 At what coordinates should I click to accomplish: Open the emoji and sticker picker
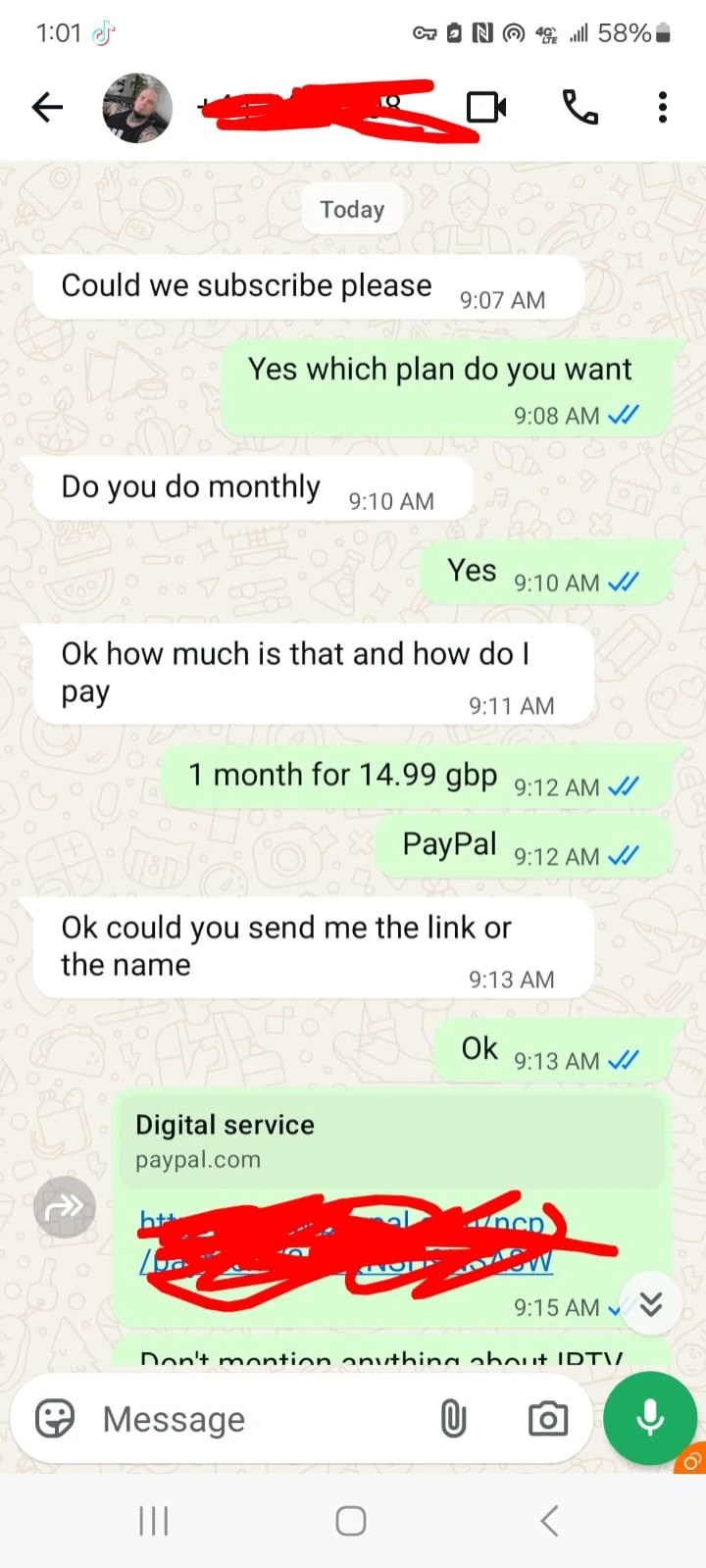pos(55,1418)
